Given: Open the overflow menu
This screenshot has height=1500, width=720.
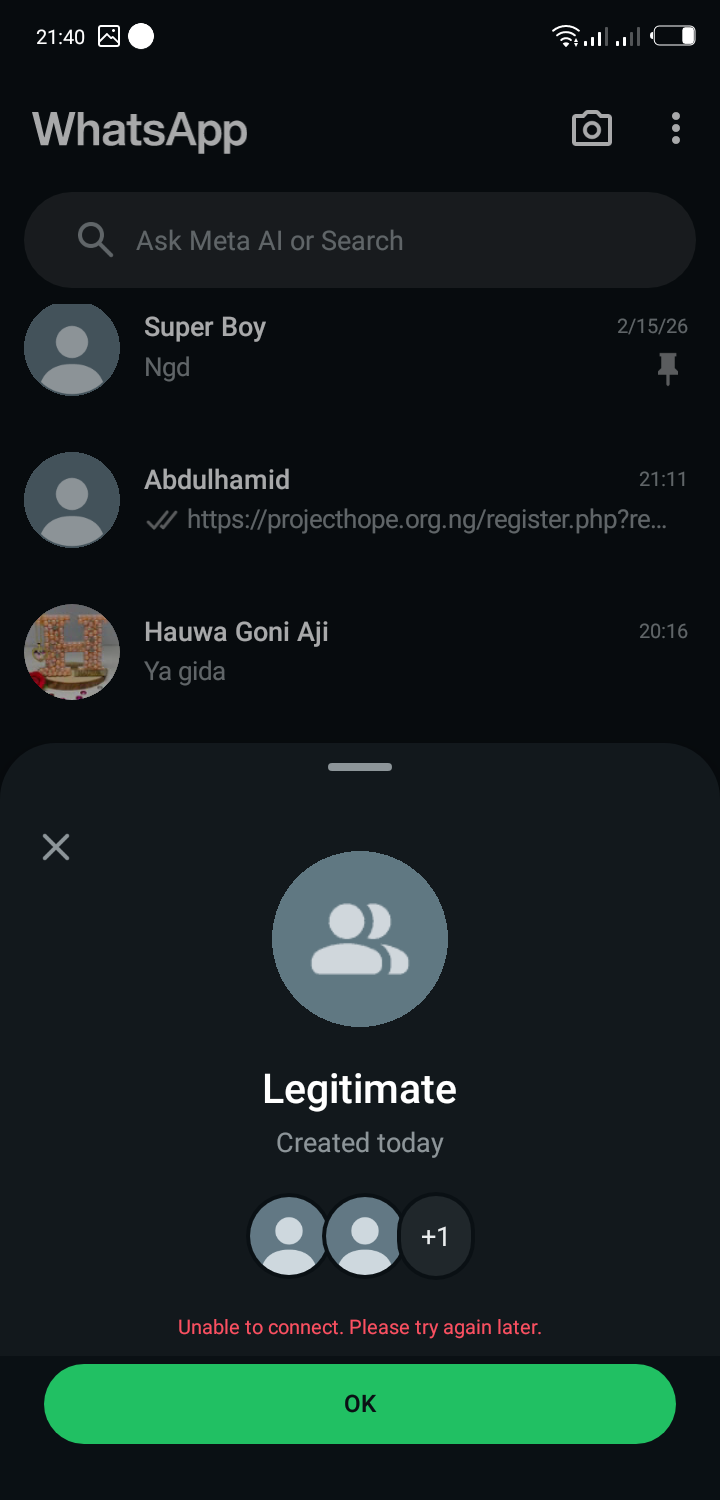Looking at the screenshot, I should tap(676, 129).
